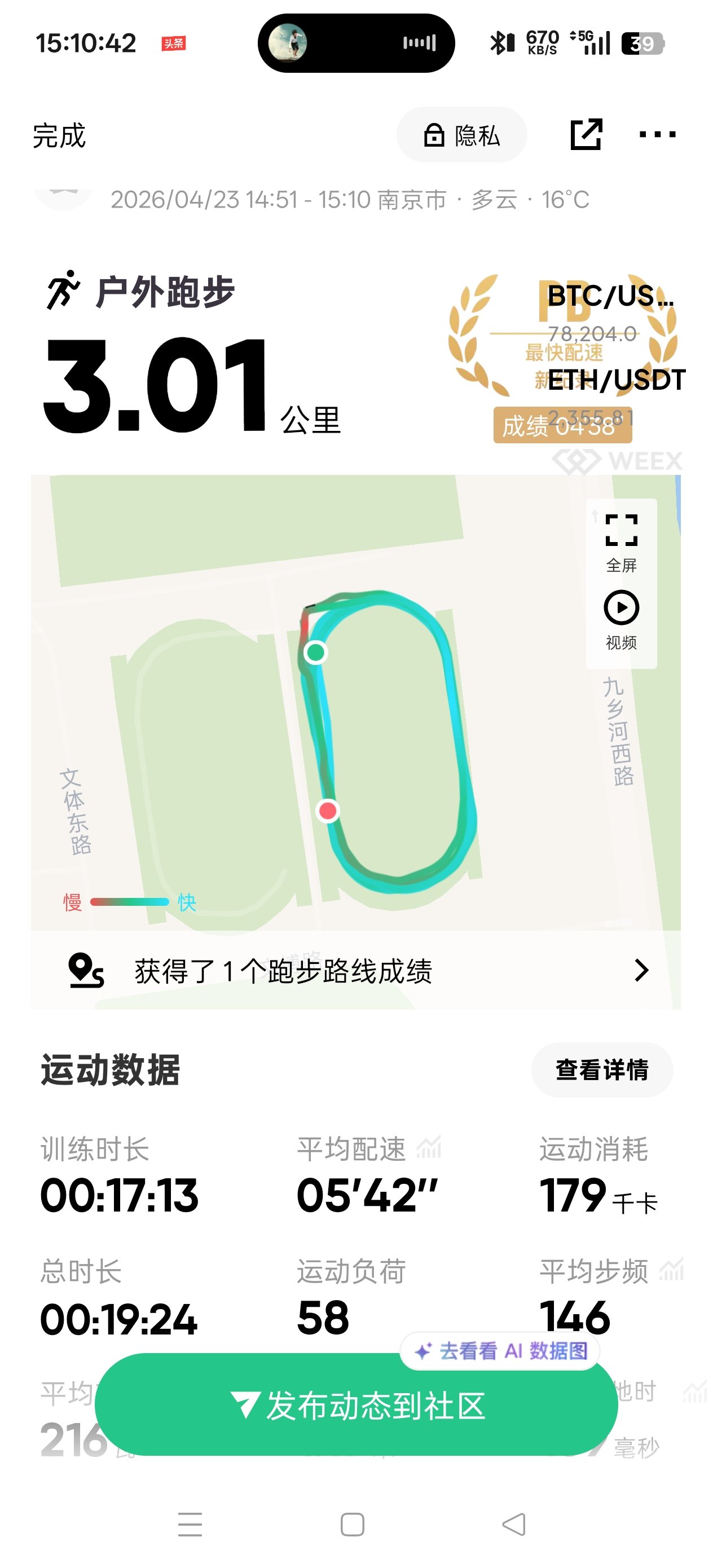Tap 发布动态到社区 to post

click(x=356, y=1405)
